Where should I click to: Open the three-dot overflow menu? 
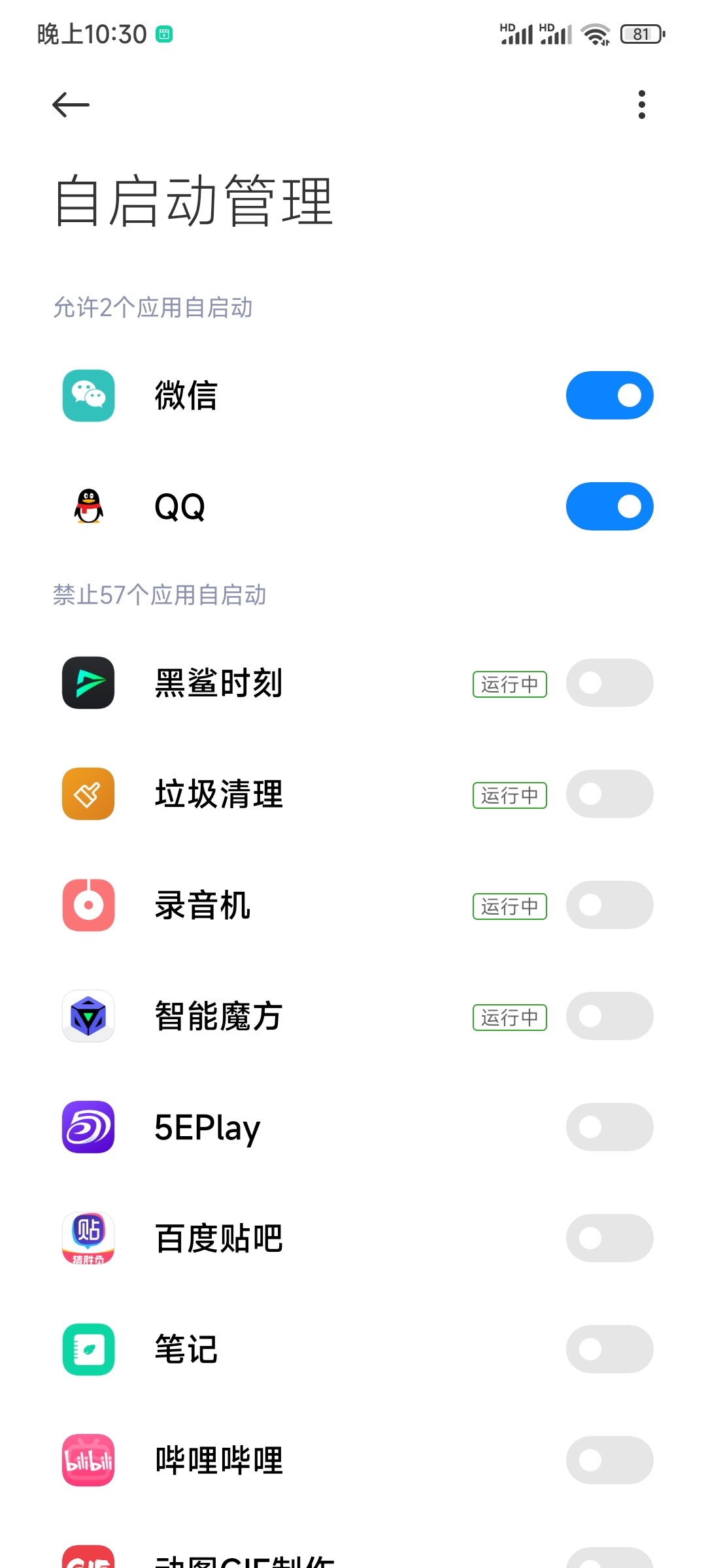(x=641, y=105)
